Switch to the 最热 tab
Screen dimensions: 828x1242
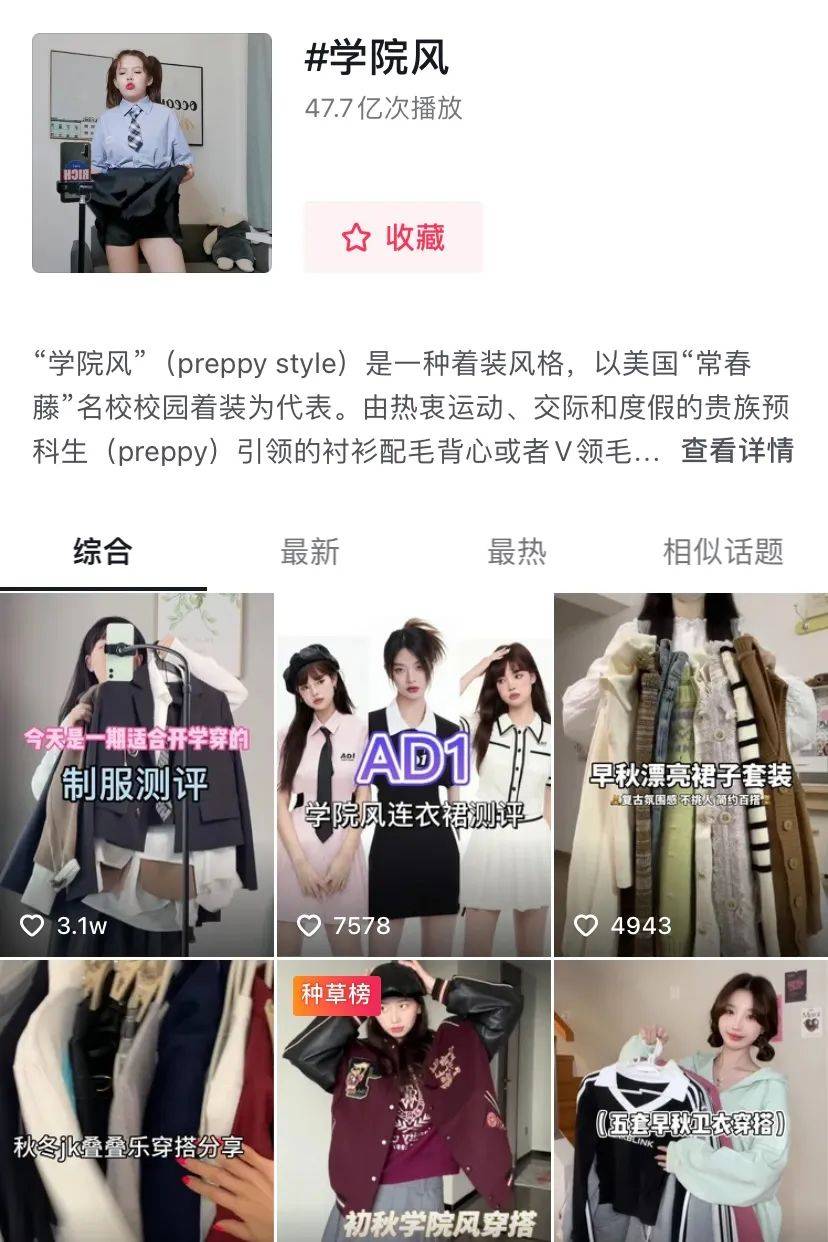tap(517, 551)
